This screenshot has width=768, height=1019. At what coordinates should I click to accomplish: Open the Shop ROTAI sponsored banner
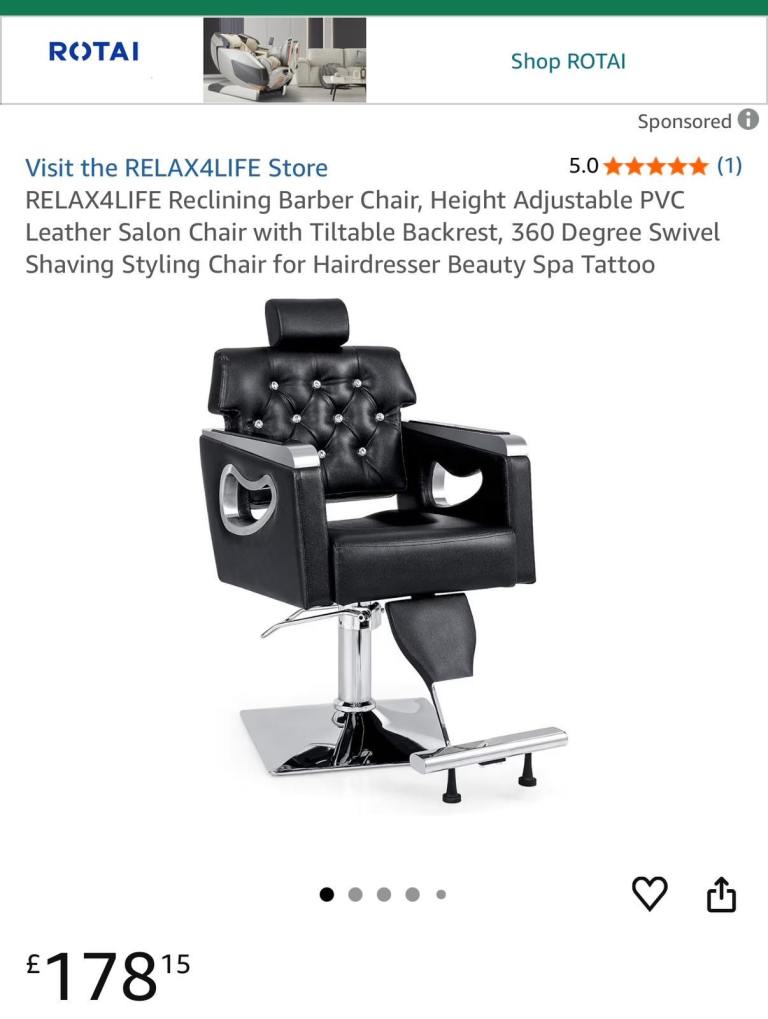[x=567, y=61]
